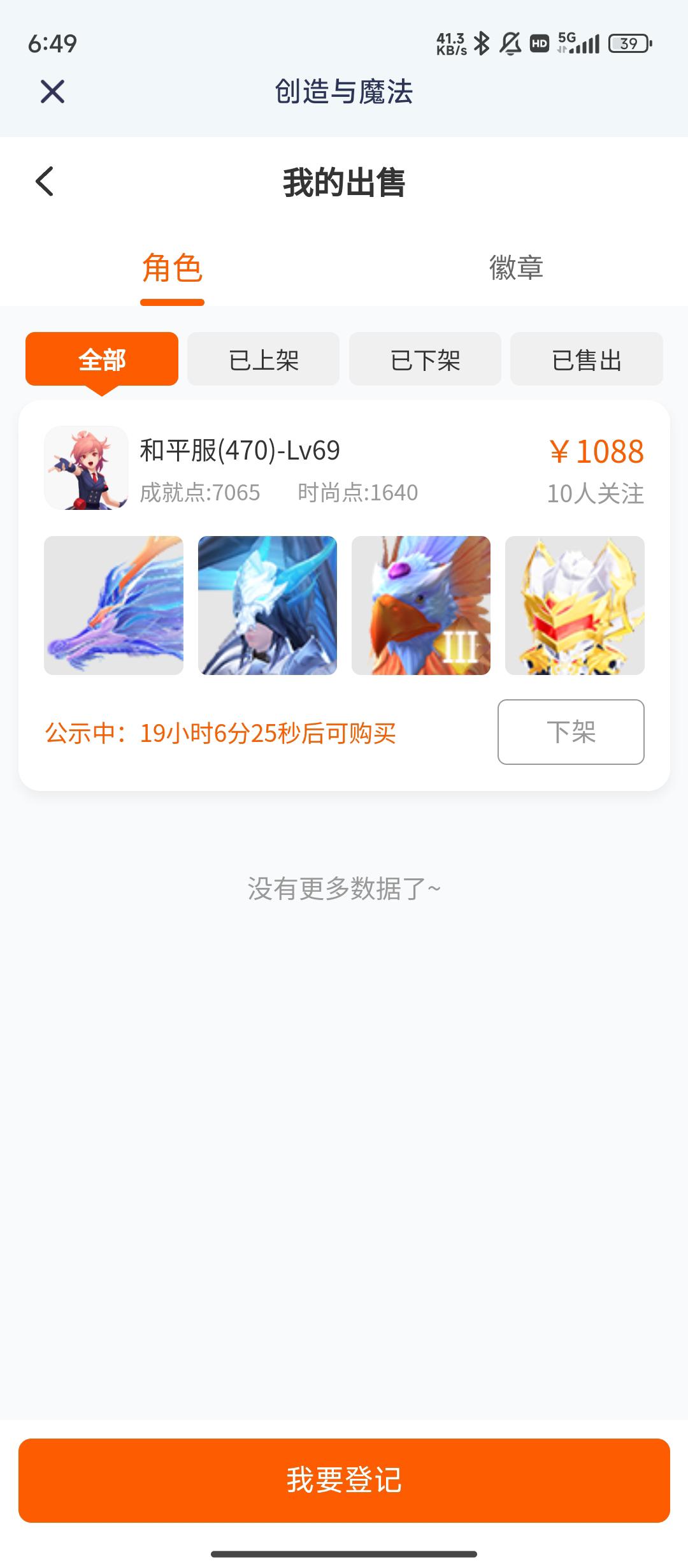Screen dimensions: 688x1568
Task: Select the eagle pet with III mark
Action: tap(422, 606)
